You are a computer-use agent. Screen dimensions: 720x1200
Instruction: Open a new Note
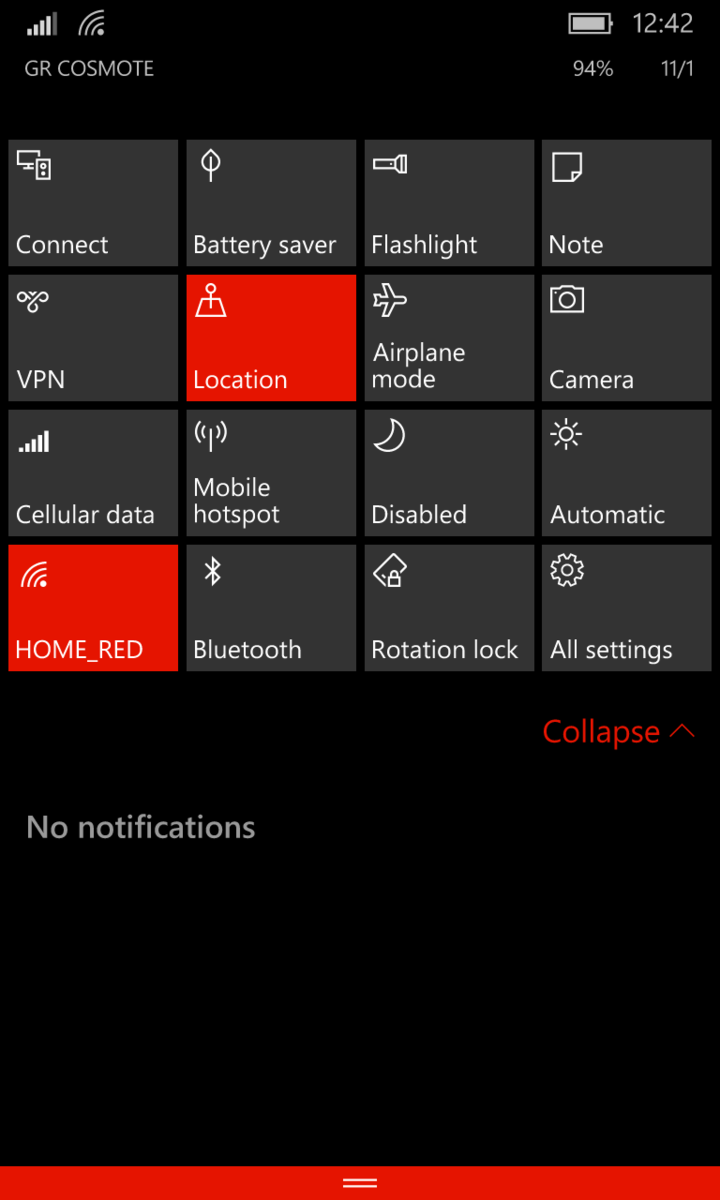click(x=627, y=203)
